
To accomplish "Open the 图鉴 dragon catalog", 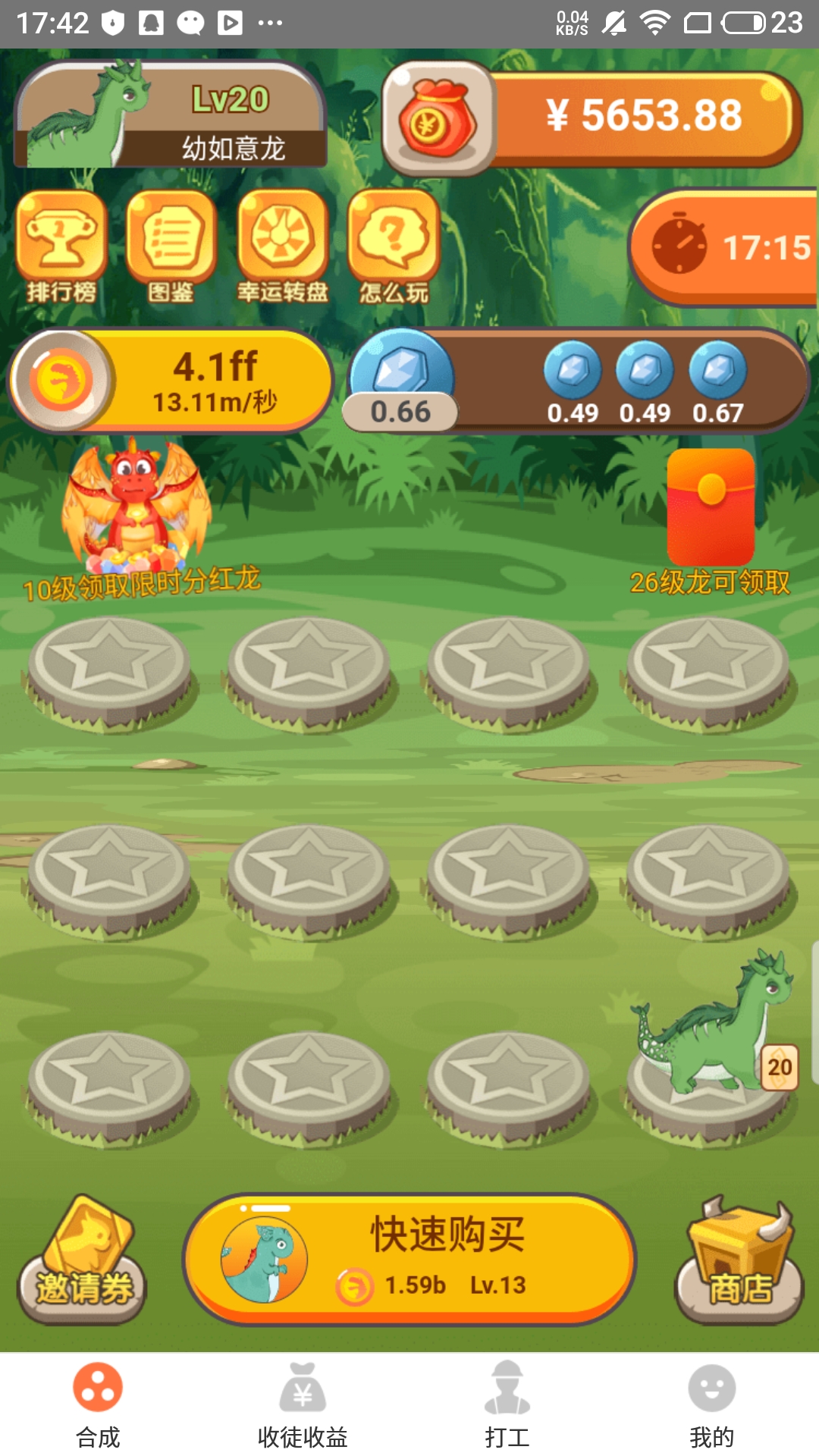I will tap(171, 246).
